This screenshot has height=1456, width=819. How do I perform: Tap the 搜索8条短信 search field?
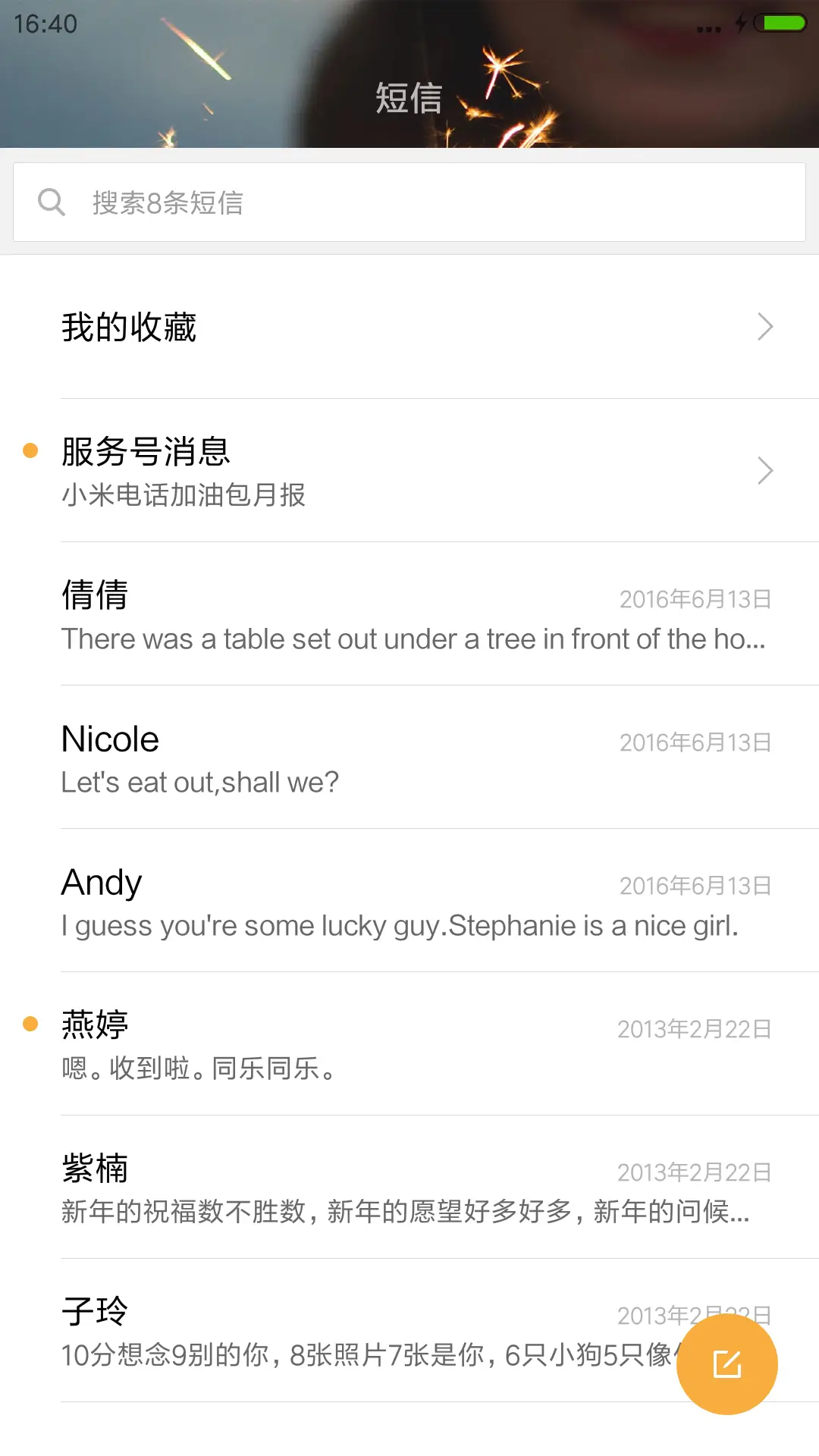click(x=303, y=201)
